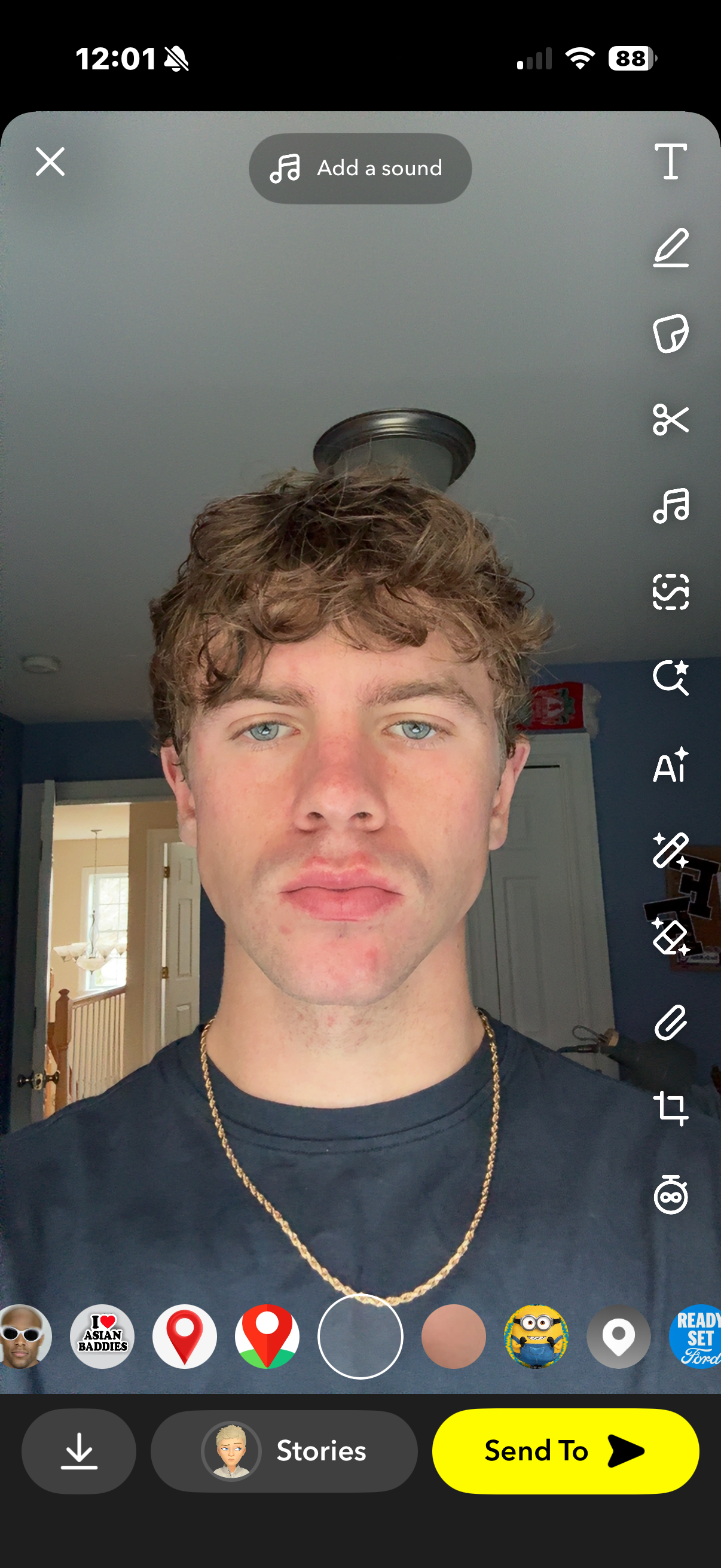Select the Ready Set Ford filter
Screen dimensions: 721x1568
[696, 1337]
